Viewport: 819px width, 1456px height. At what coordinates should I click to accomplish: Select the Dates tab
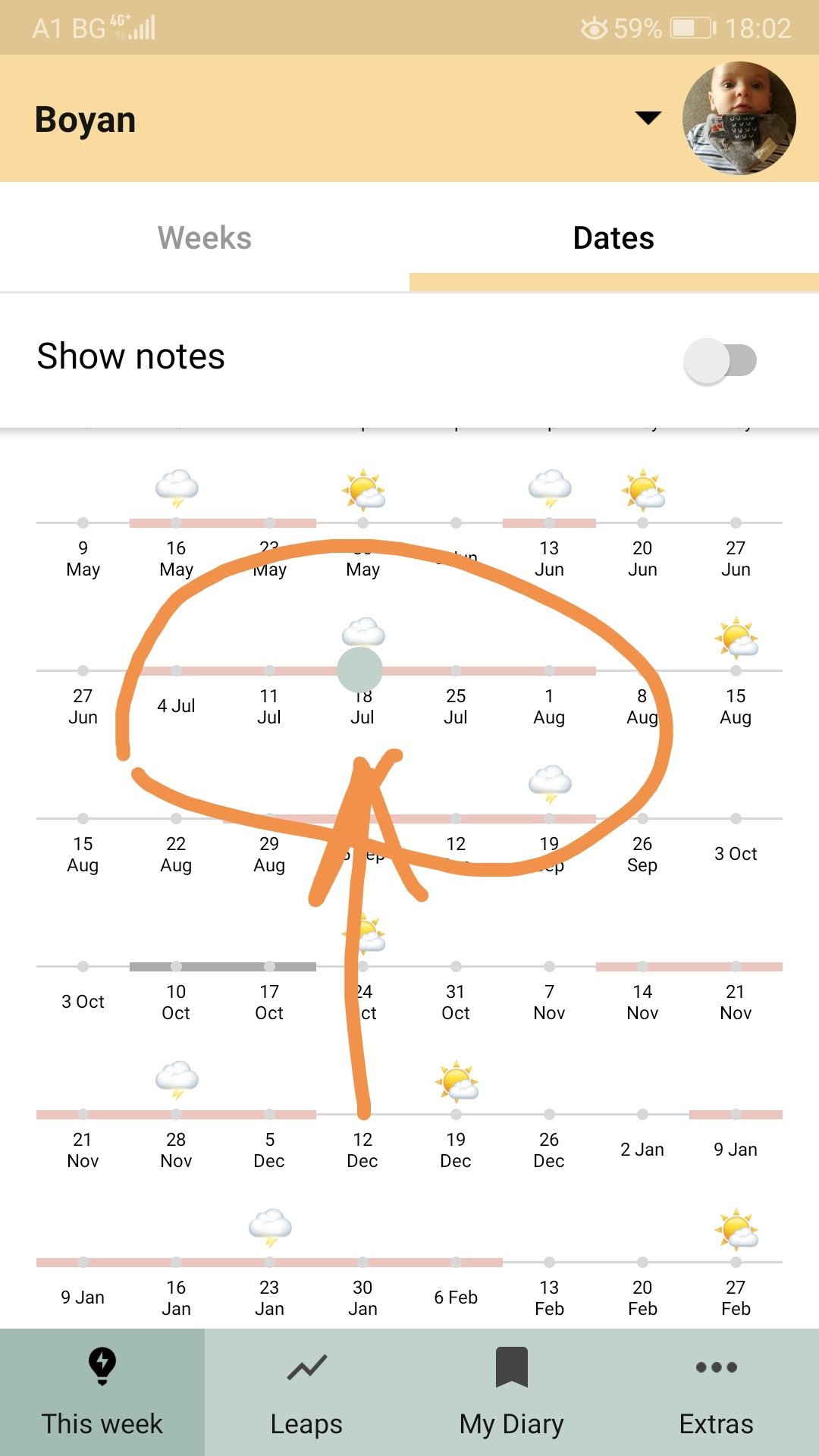pos(613,238)
